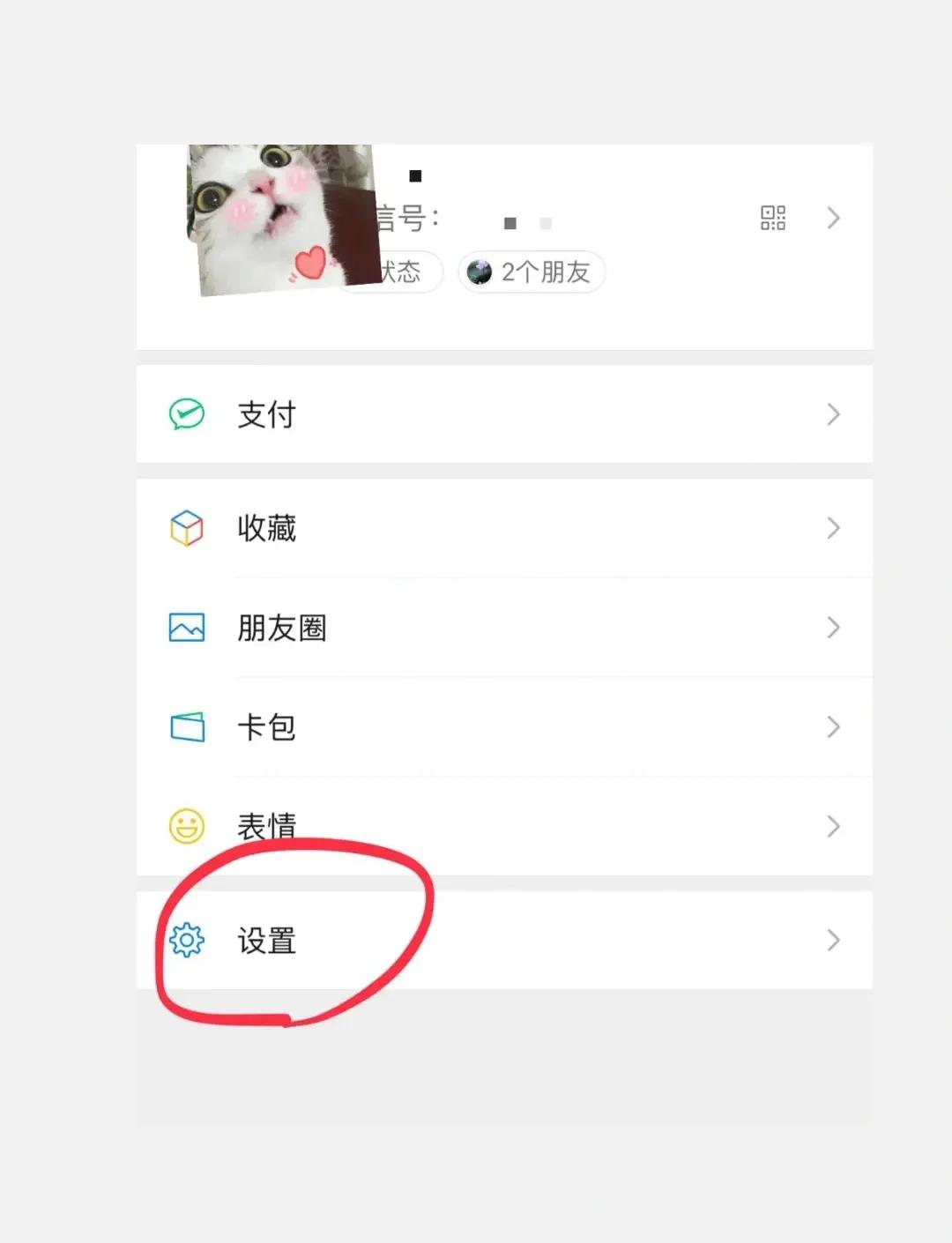This screenshot has width=952, height=1243.
Task: Open the circled 设置 entry
Action: click(267, 941)
